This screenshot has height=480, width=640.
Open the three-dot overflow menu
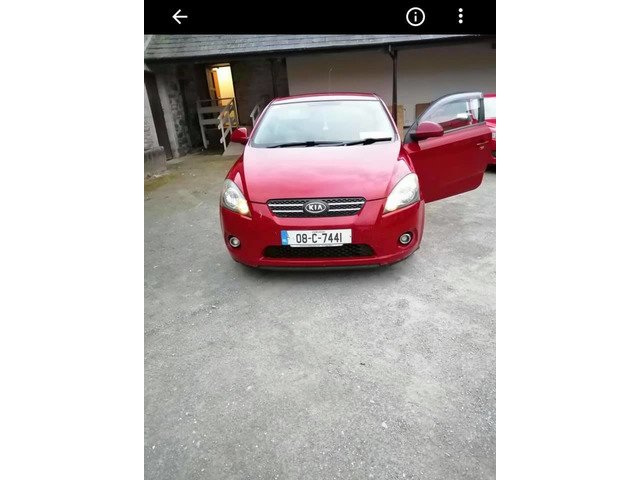(460, 17)
